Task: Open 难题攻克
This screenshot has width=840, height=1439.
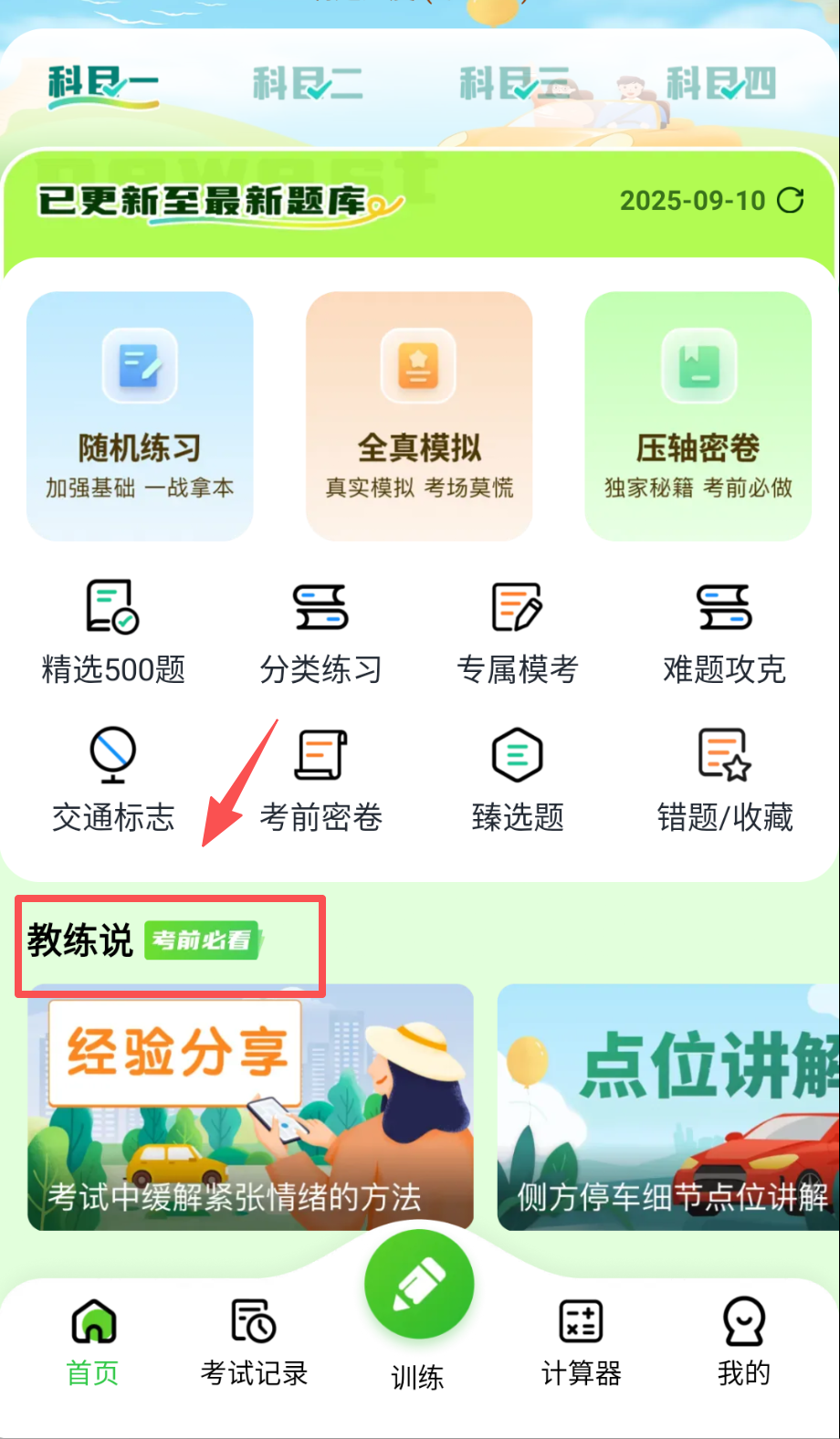Action: coord(724,632)
